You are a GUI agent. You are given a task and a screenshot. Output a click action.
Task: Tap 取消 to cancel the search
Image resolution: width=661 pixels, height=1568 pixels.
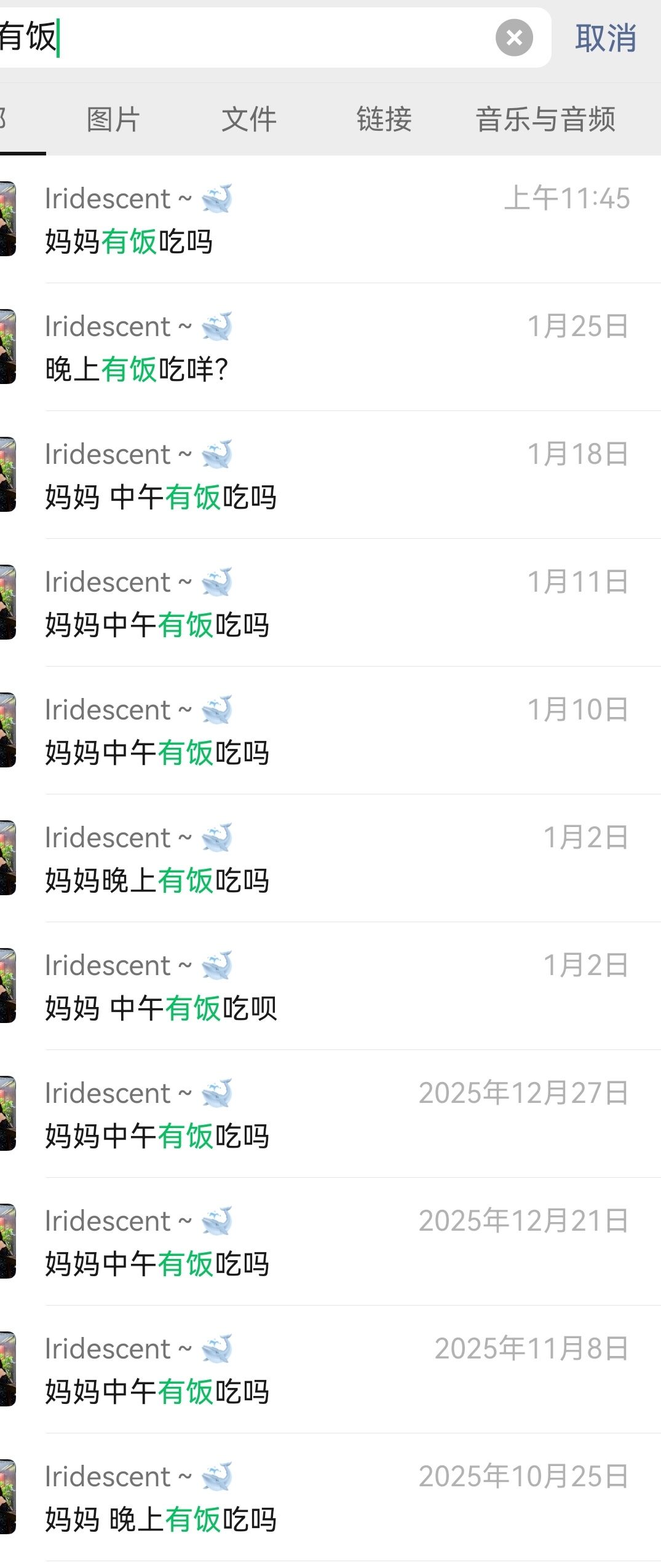click(x=605, y=38)
